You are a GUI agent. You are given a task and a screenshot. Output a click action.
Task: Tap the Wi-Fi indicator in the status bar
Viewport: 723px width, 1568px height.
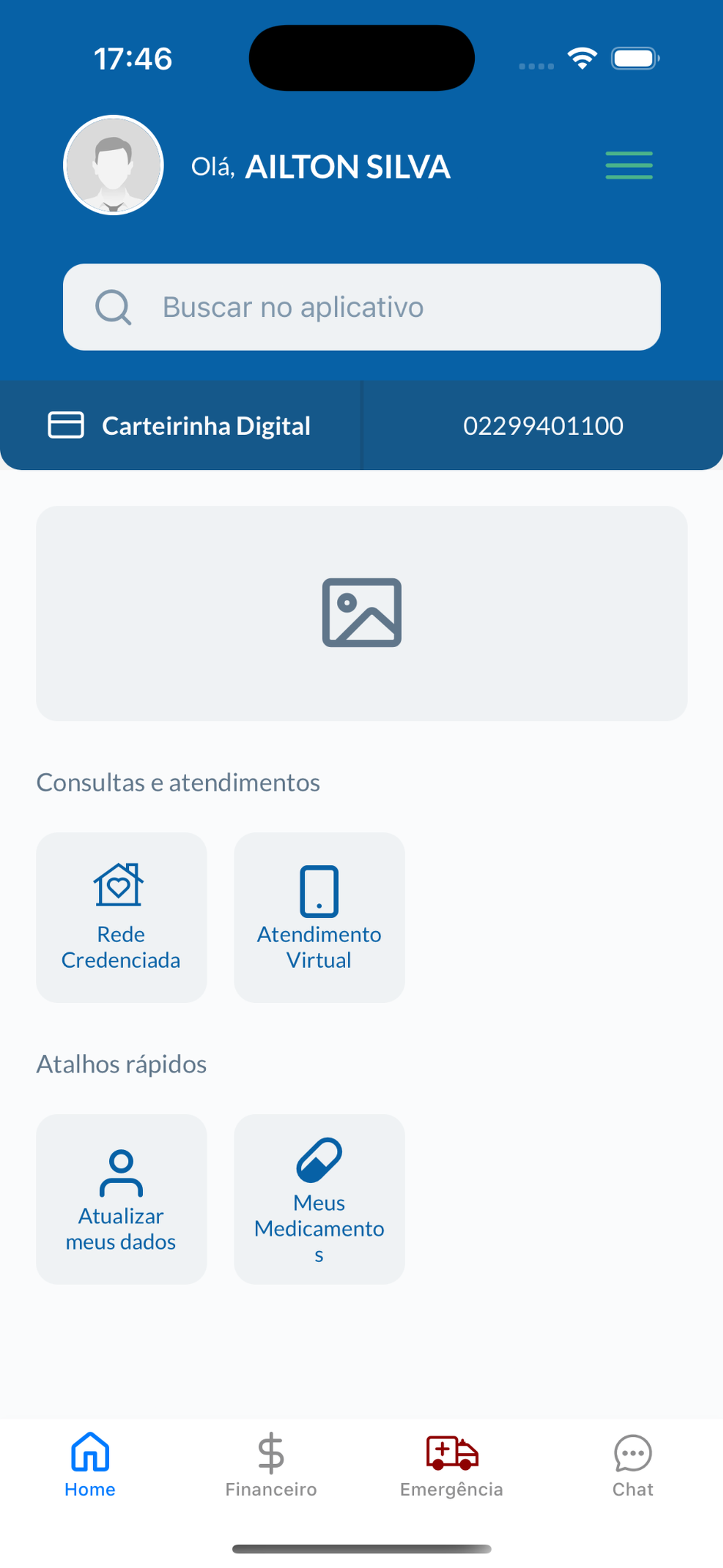581,57
